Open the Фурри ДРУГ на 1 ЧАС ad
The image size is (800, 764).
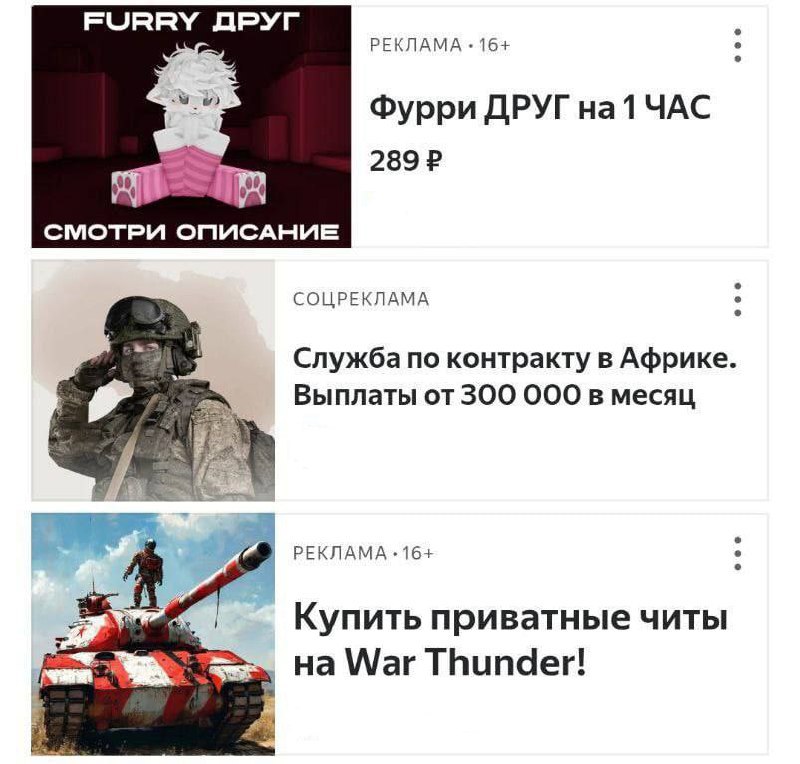(540, 107)
